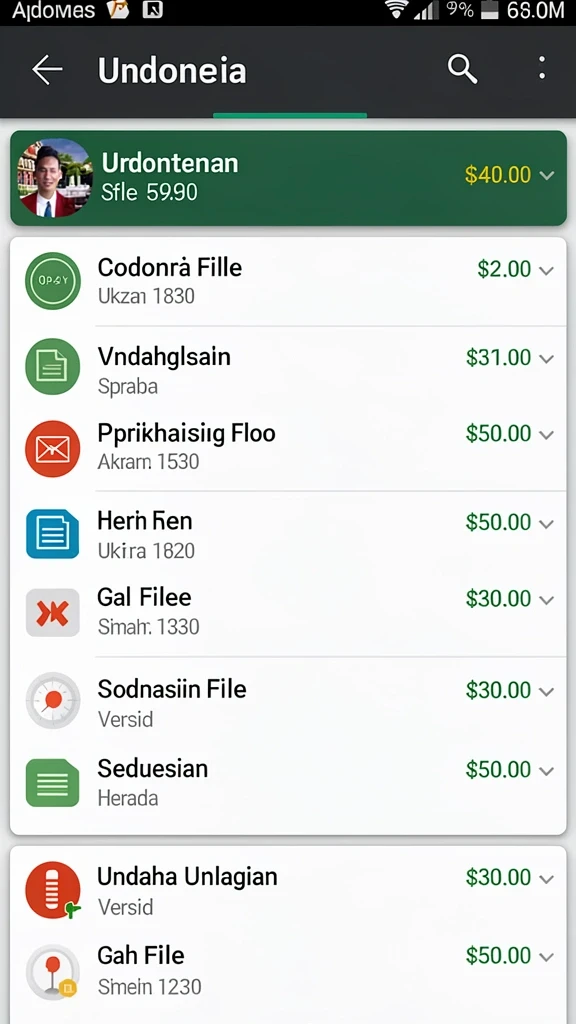
Task: Expand the chevron on Pprikhaisiig Floo
Action: tap(547, 434)
